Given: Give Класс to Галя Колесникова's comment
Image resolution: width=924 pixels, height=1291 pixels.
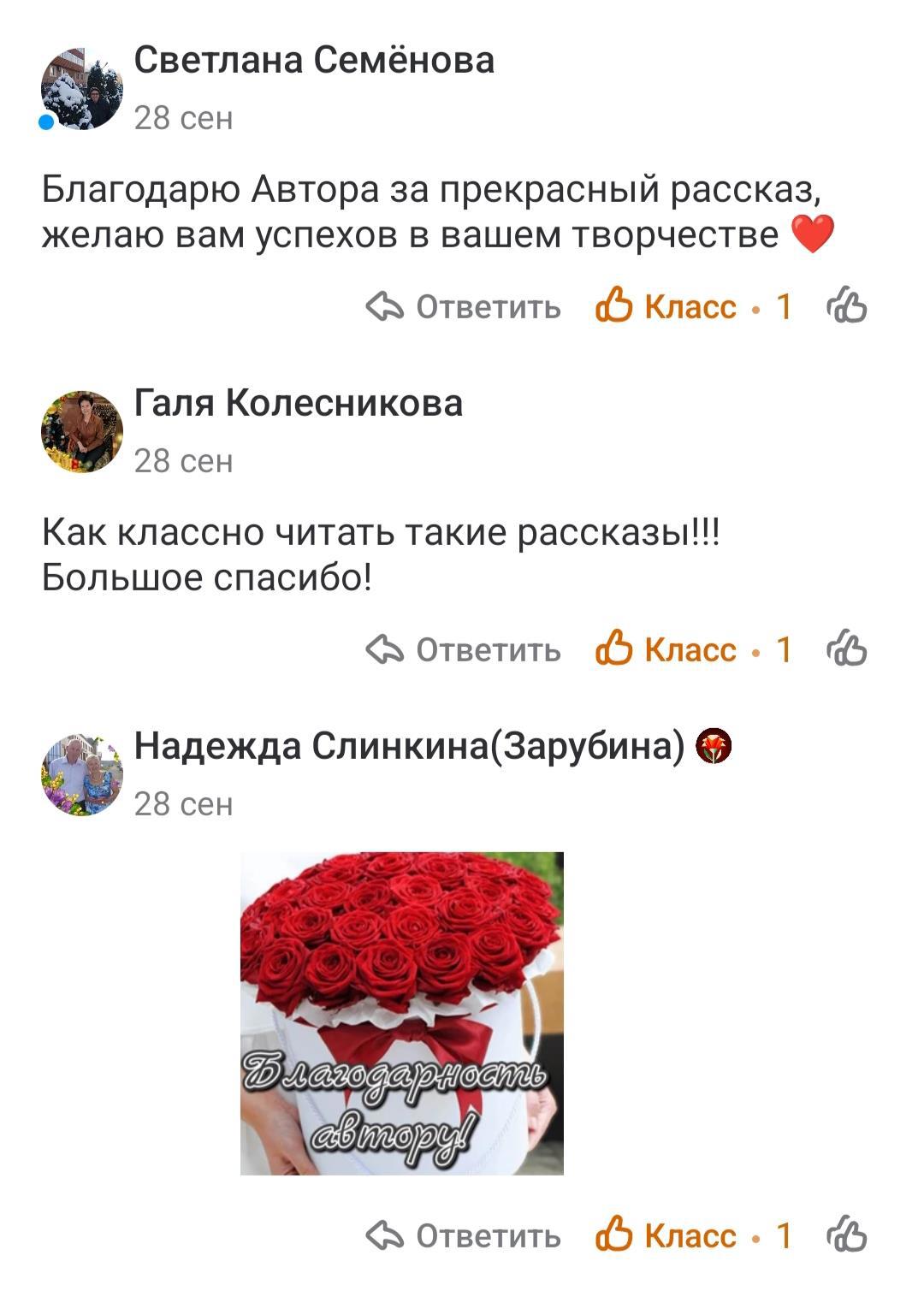Looking at the screenshot, I should click(666, 650).
